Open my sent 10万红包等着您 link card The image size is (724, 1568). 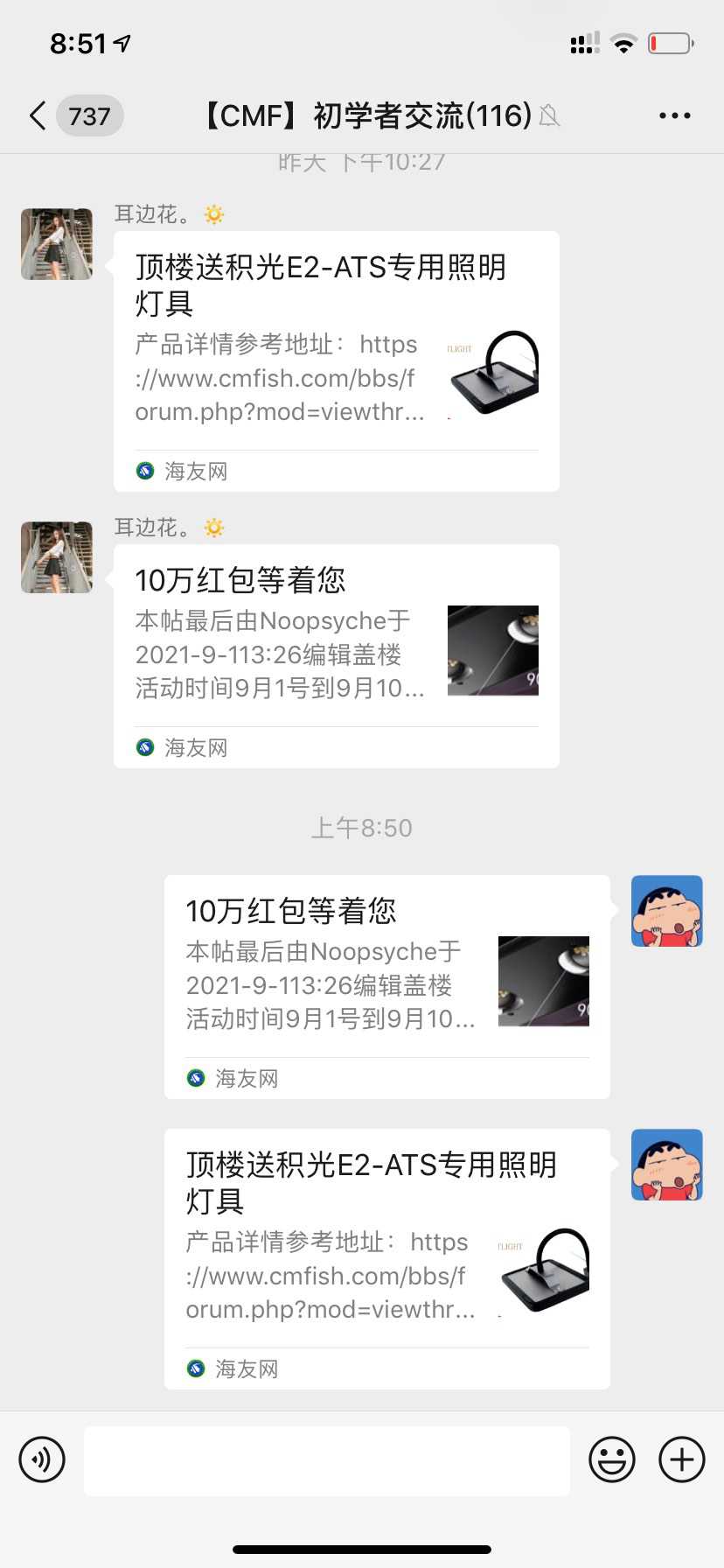(x=386, y=986)
